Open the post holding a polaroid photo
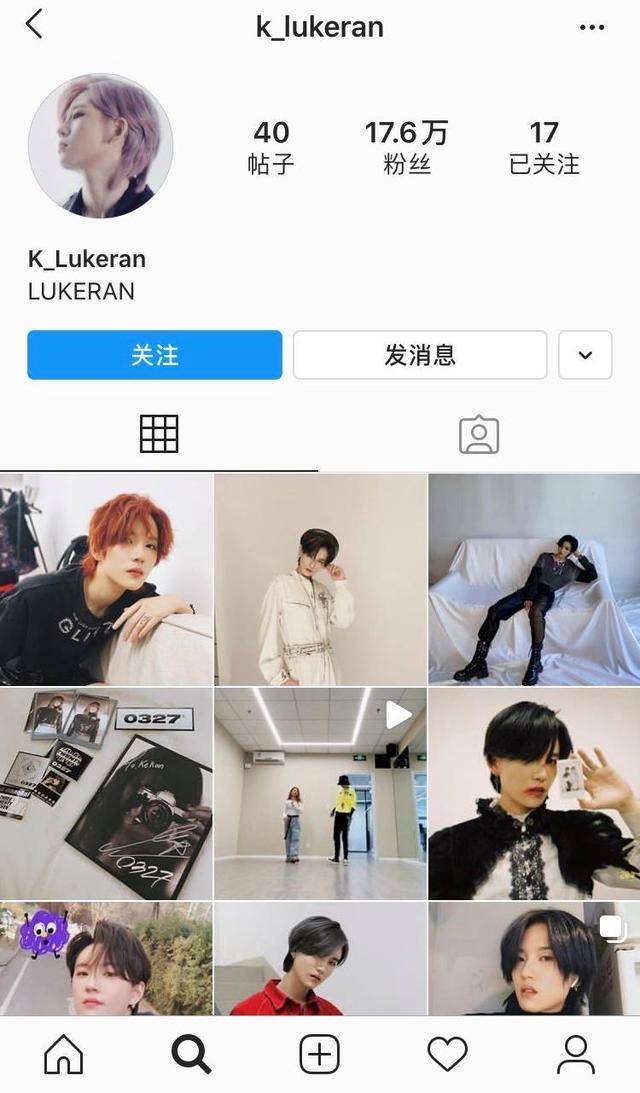 coord(534,793)
